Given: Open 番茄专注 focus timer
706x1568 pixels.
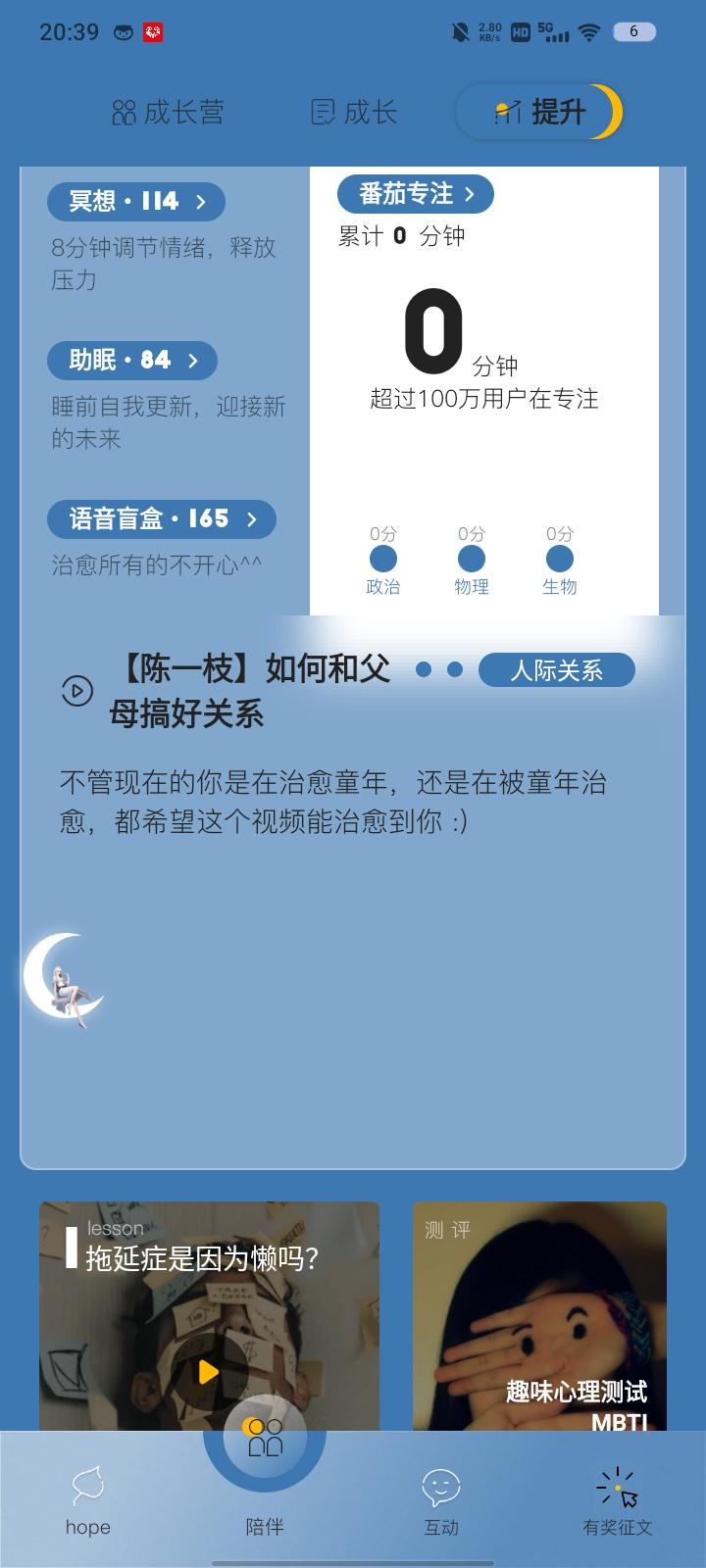Looking at the screenshot, I should (x=415, y=194).
